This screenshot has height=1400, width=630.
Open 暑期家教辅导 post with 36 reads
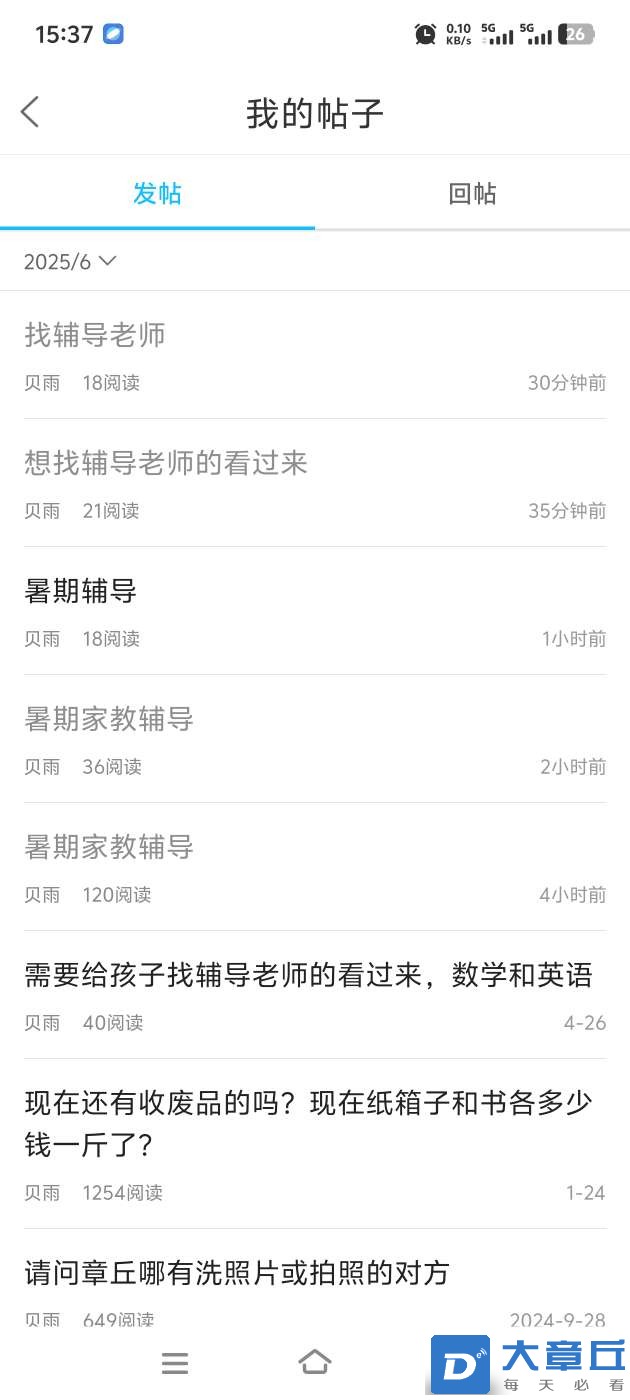(x=109, y=720)
